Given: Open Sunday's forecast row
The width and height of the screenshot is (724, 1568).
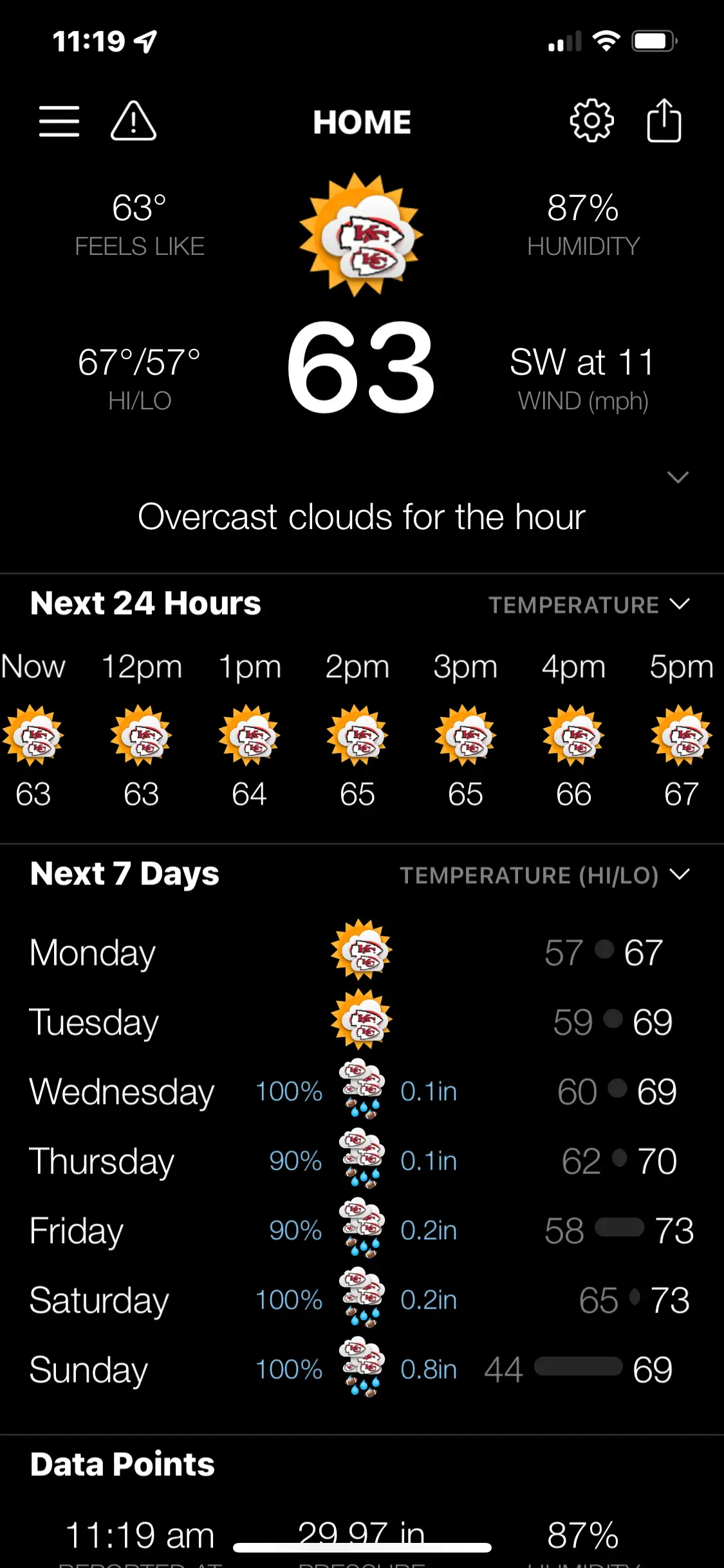Looking at the screenshot, I should click(360, 1370).
